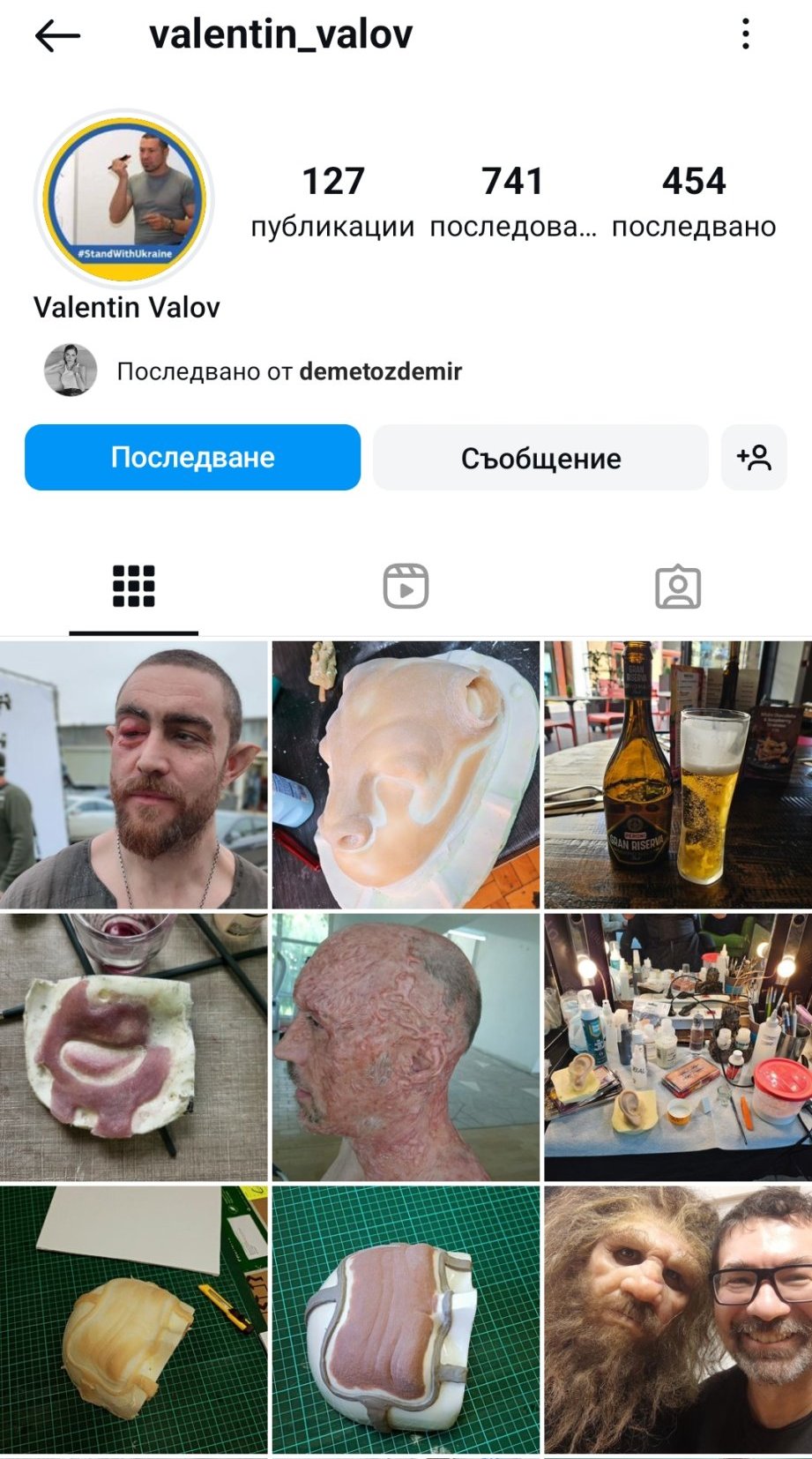Open the makeup table with mirror lights post
This screenshot has width=812, height=1459.
678,1047
